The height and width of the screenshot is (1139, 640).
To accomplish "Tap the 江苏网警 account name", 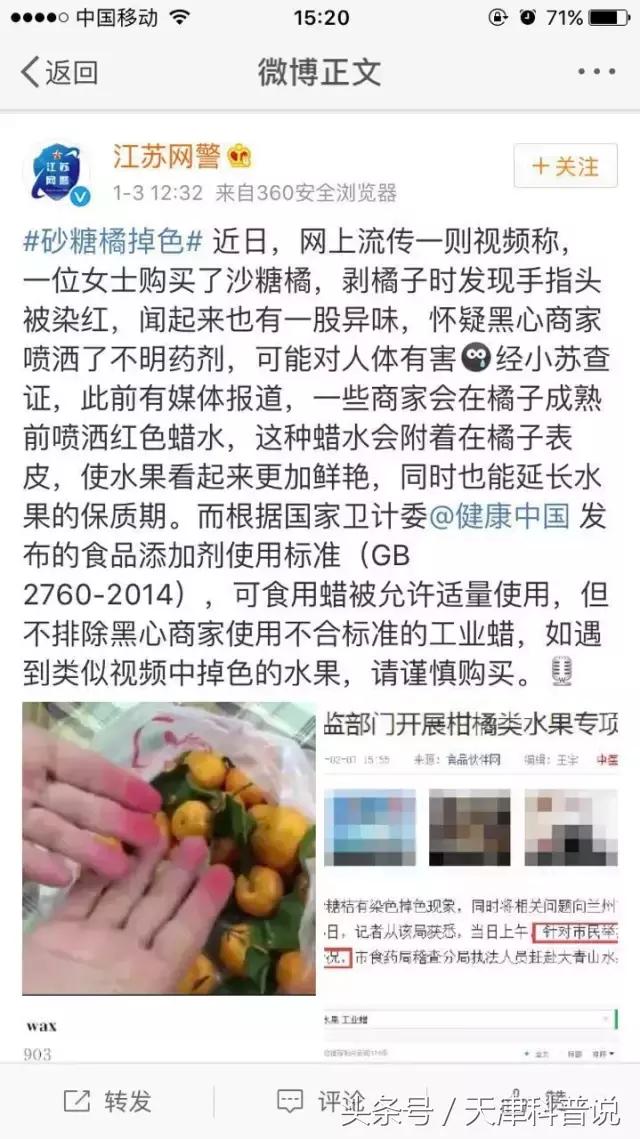I will coord(166,156).
